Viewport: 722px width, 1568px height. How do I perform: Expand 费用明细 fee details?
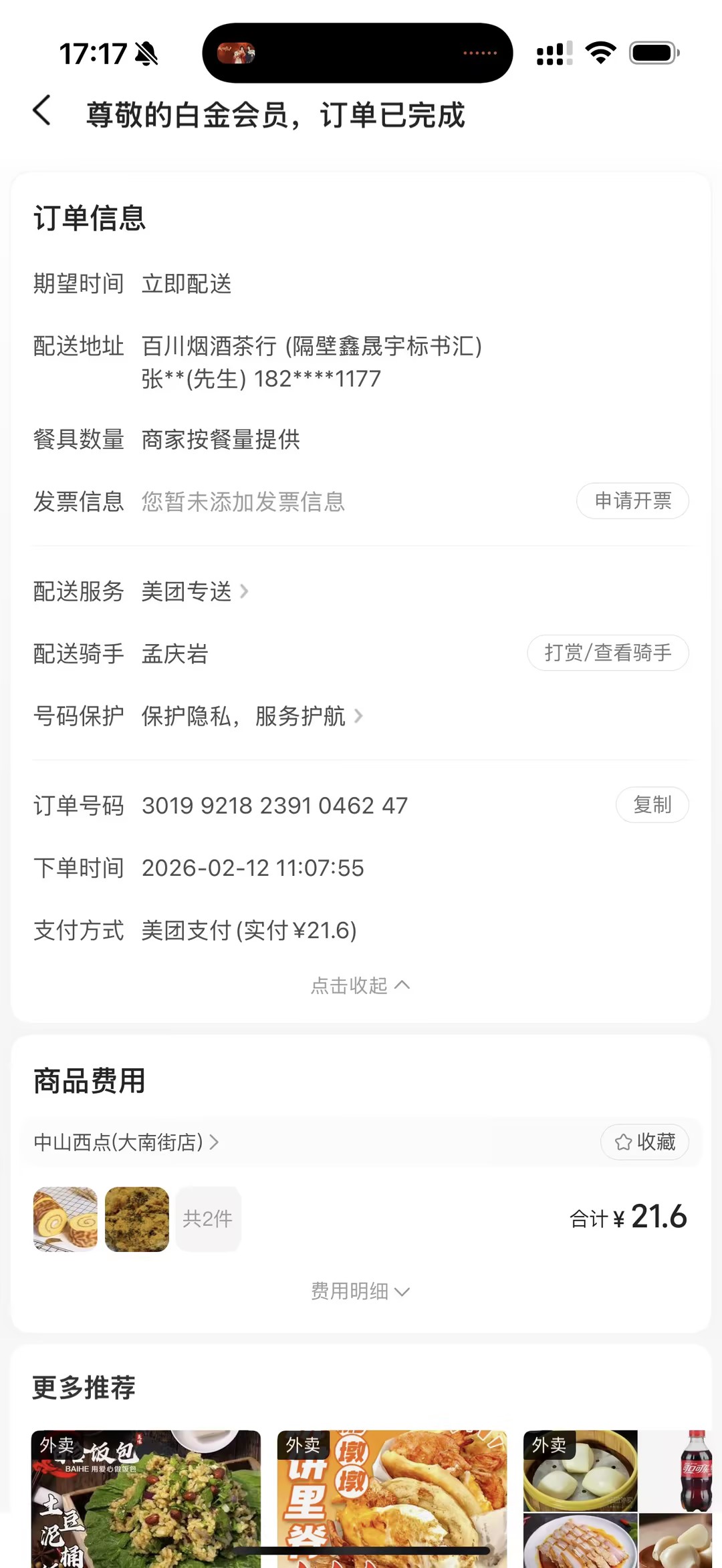tap(360, 1291)
